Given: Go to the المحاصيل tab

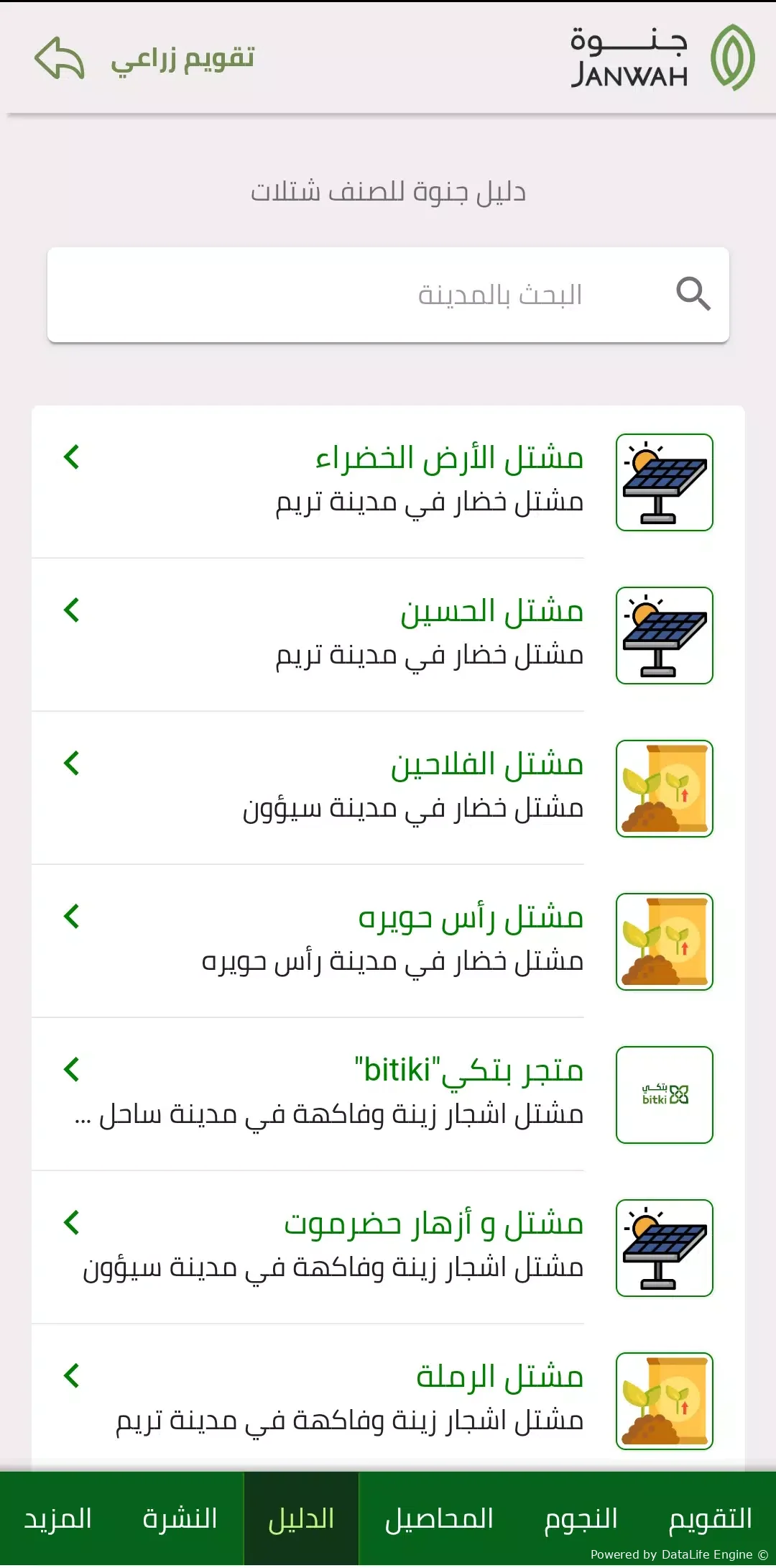Looking at the screenshot, I should (439, 1518).
